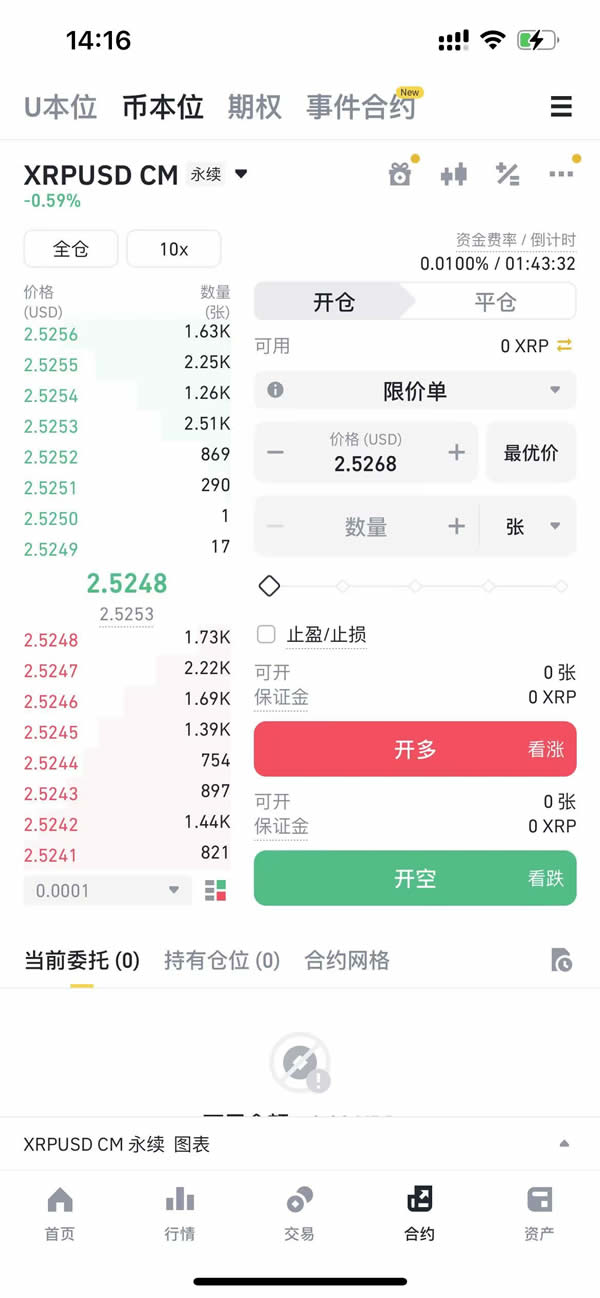Screen dimensions: 600x1298
Task: Open the 事件合约 tab
Action: [x=361, y=107]
